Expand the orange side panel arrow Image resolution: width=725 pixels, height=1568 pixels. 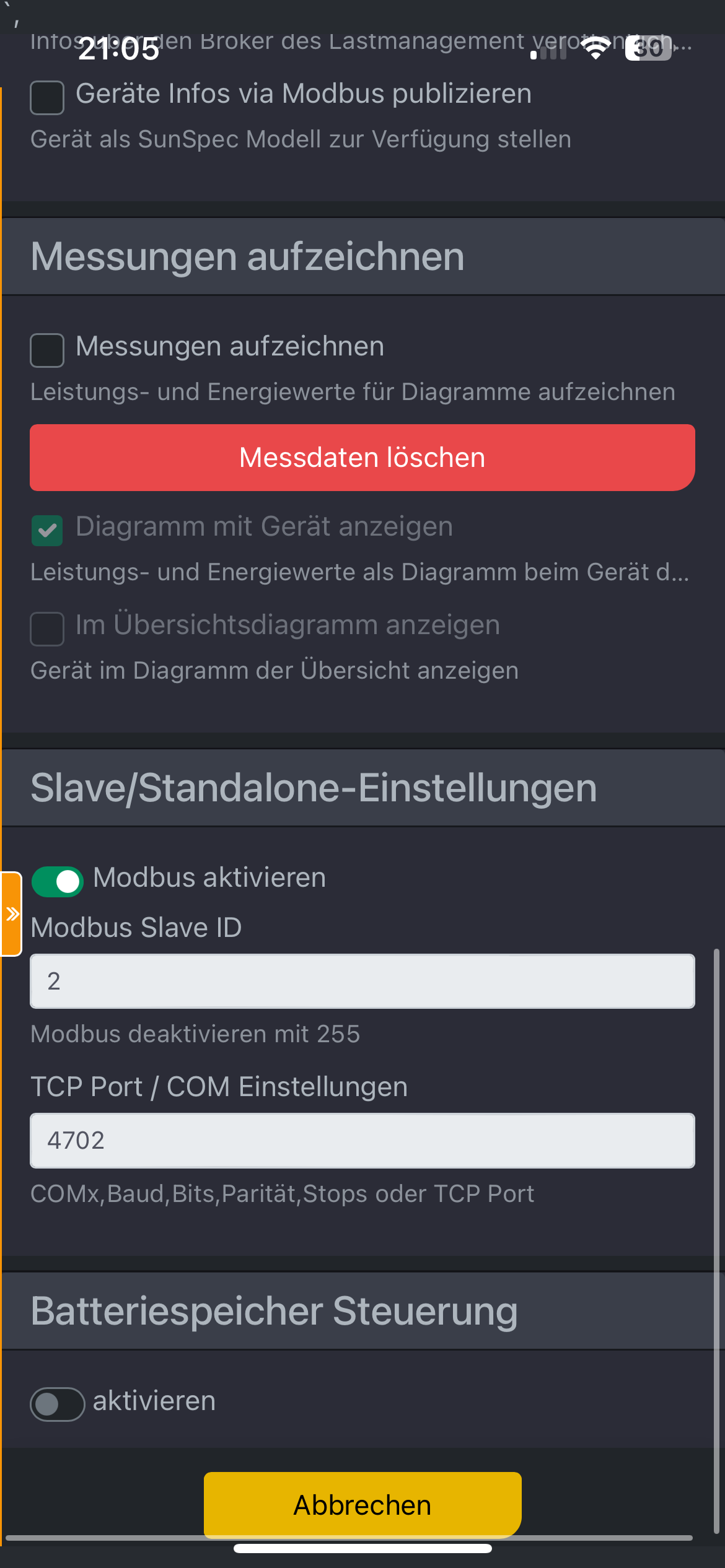tap(11, 914)
